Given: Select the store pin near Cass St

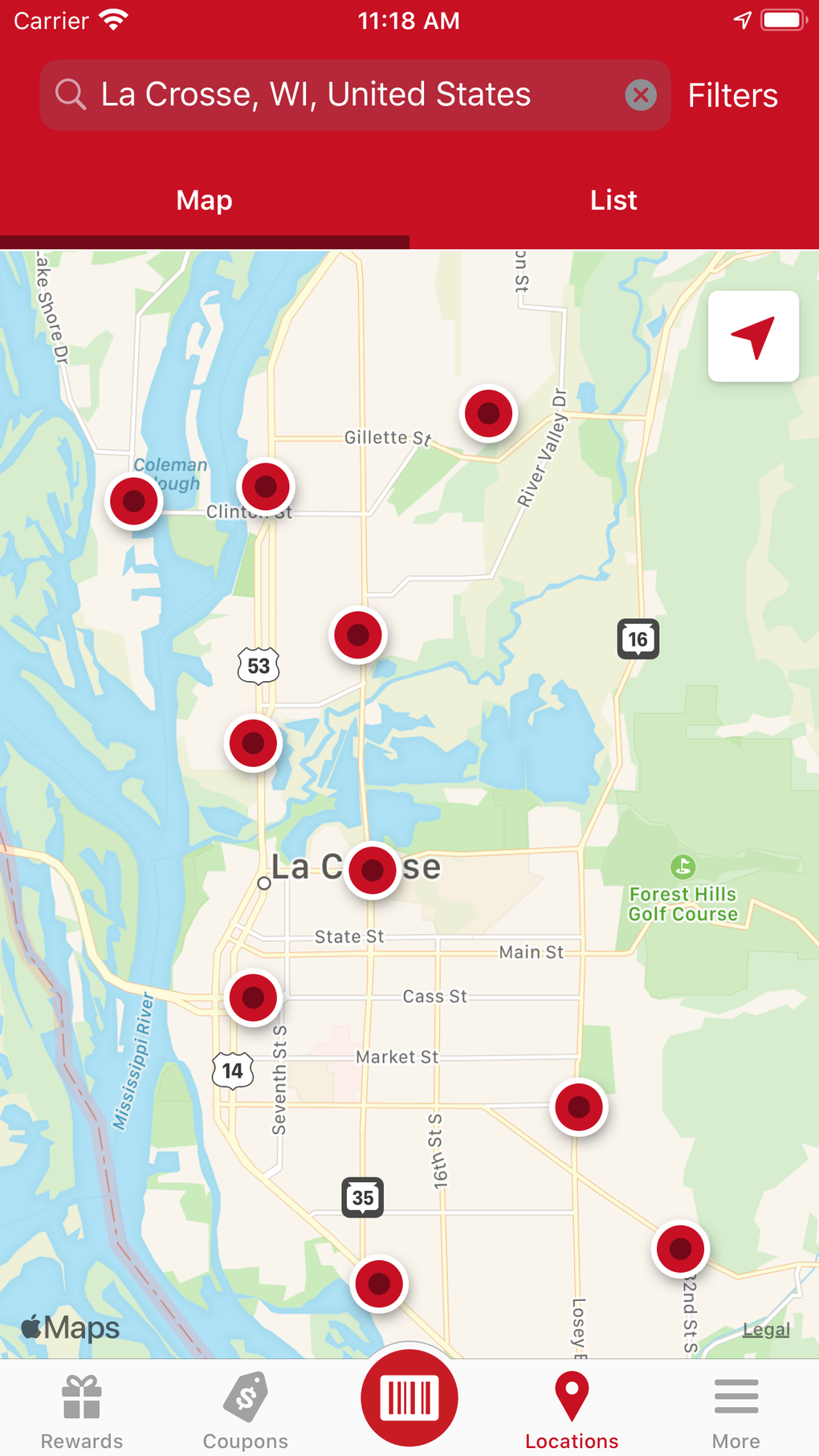Looking at the screenshot, I should (253, 997).
